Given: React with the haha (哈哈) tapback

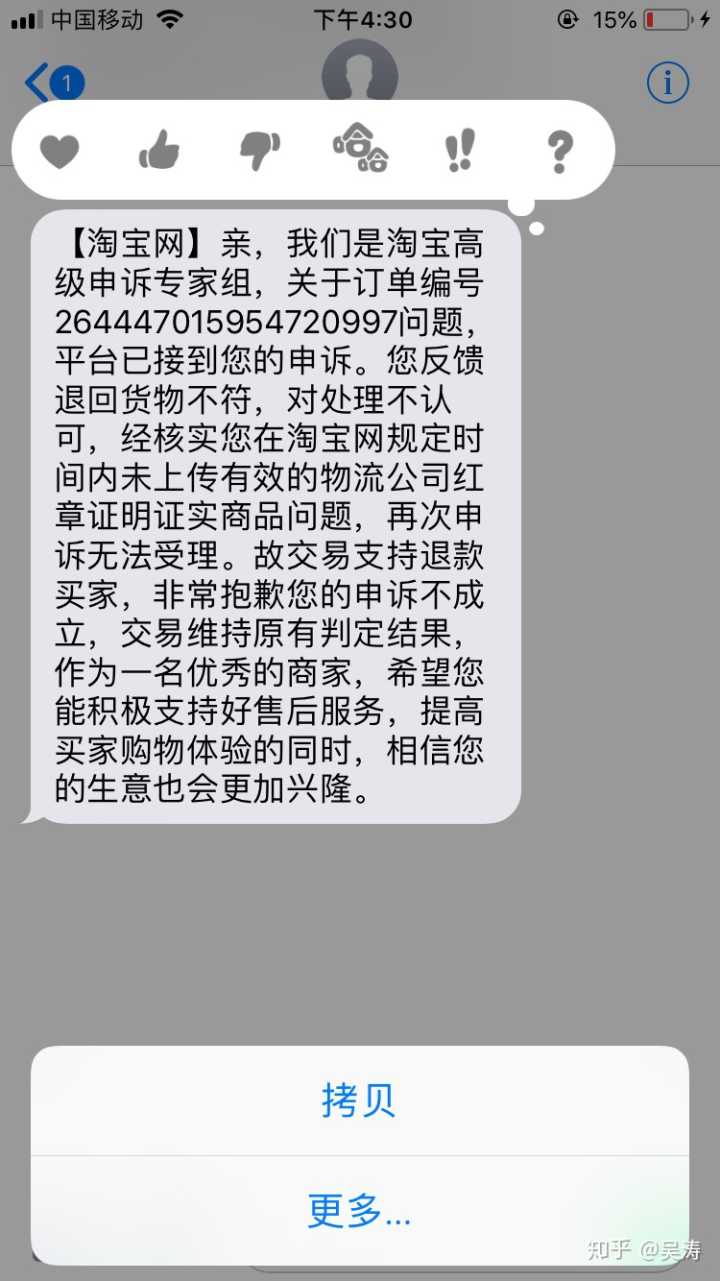Looking at the screenshot, I should [x=360, y=150].
